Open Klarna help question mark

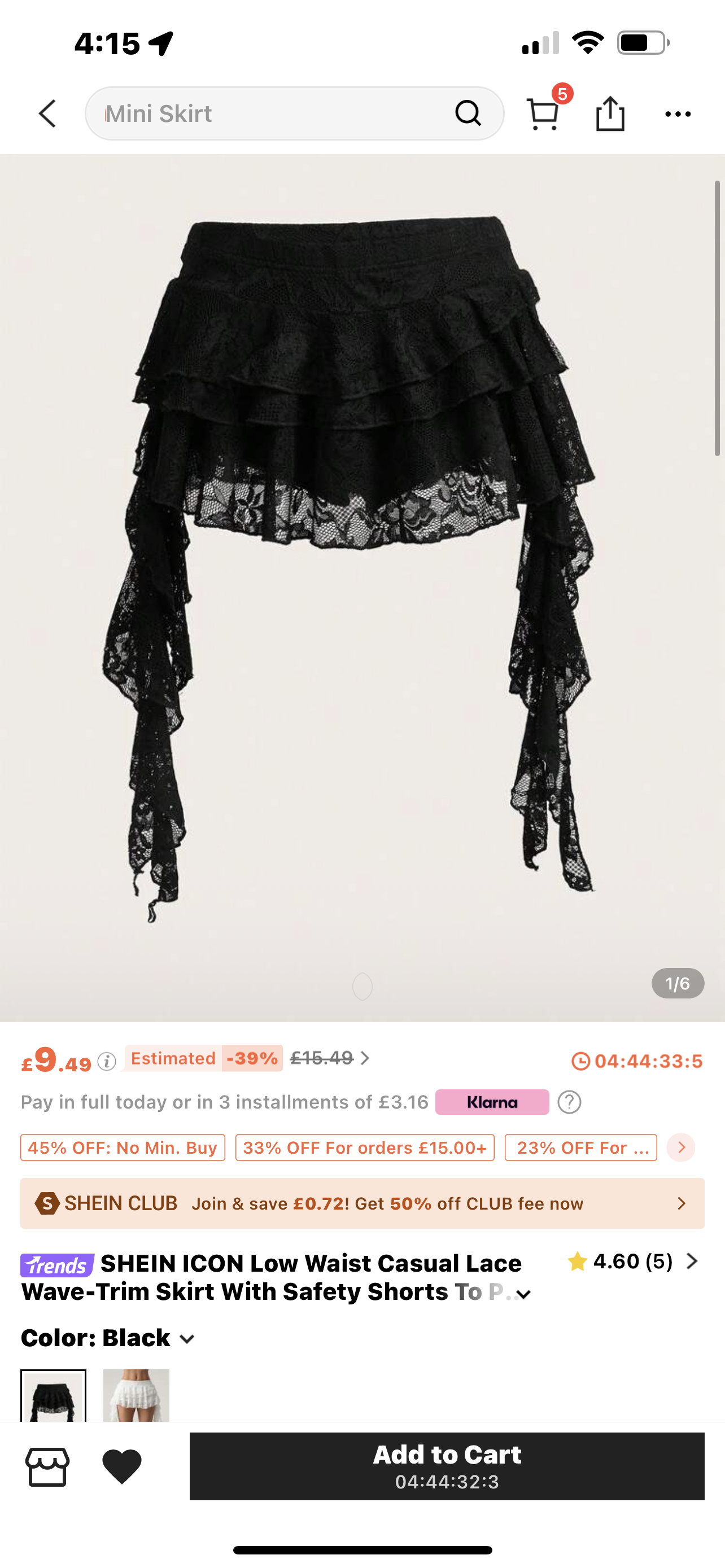coord(569,1102)
